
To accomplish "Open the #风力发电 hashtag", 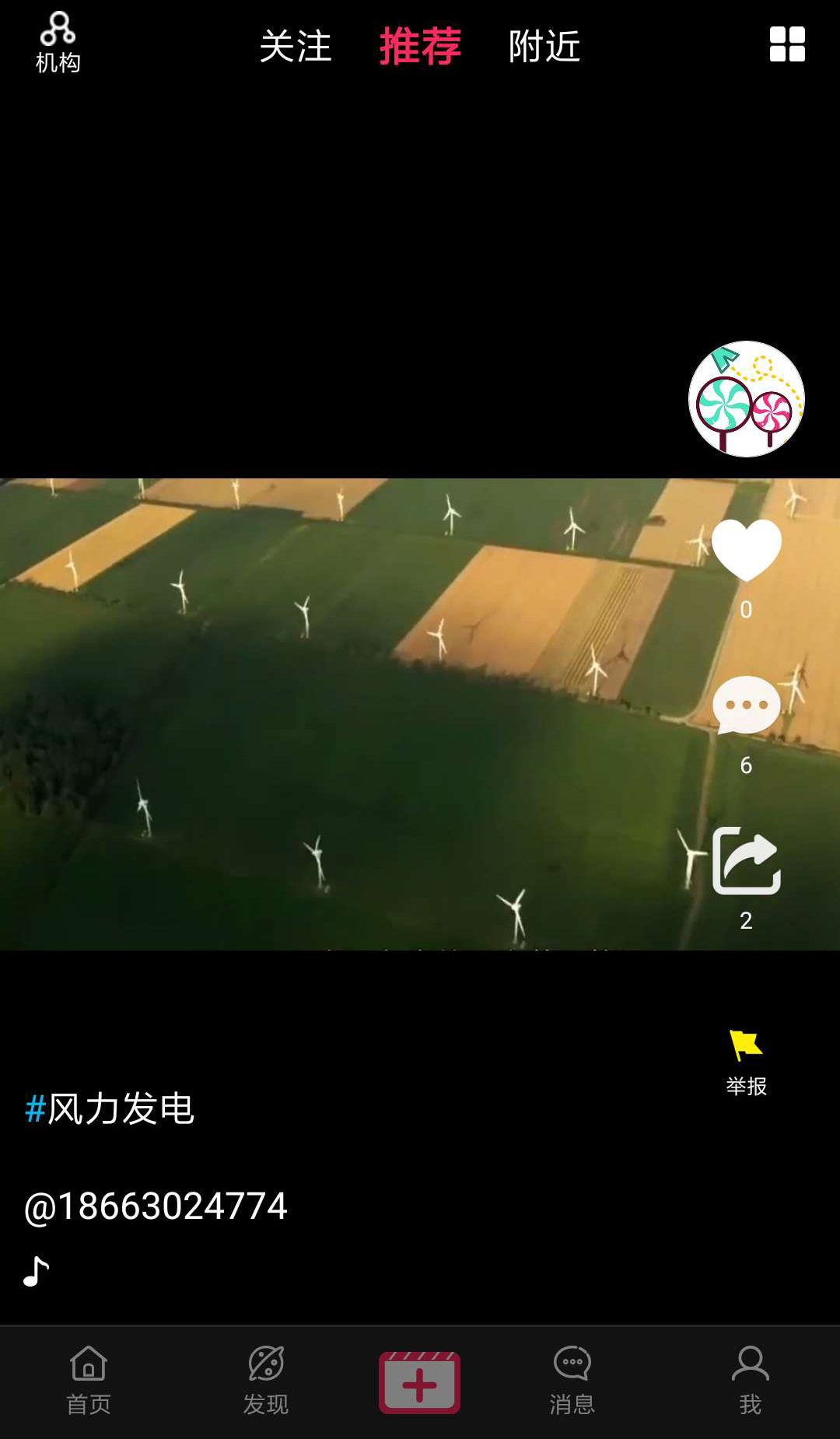I will 110,1108.
